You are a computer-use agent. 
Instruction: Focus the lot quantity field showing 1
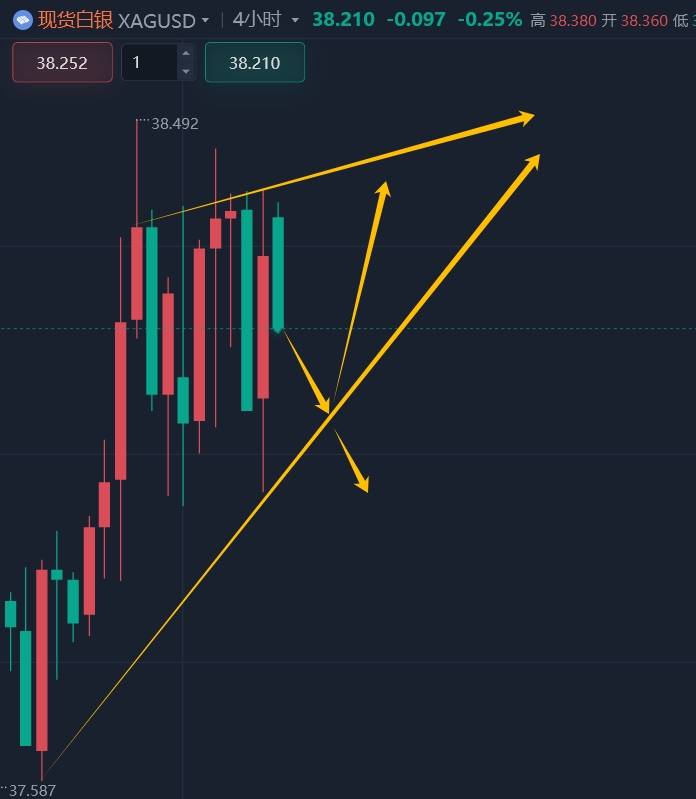148,63
